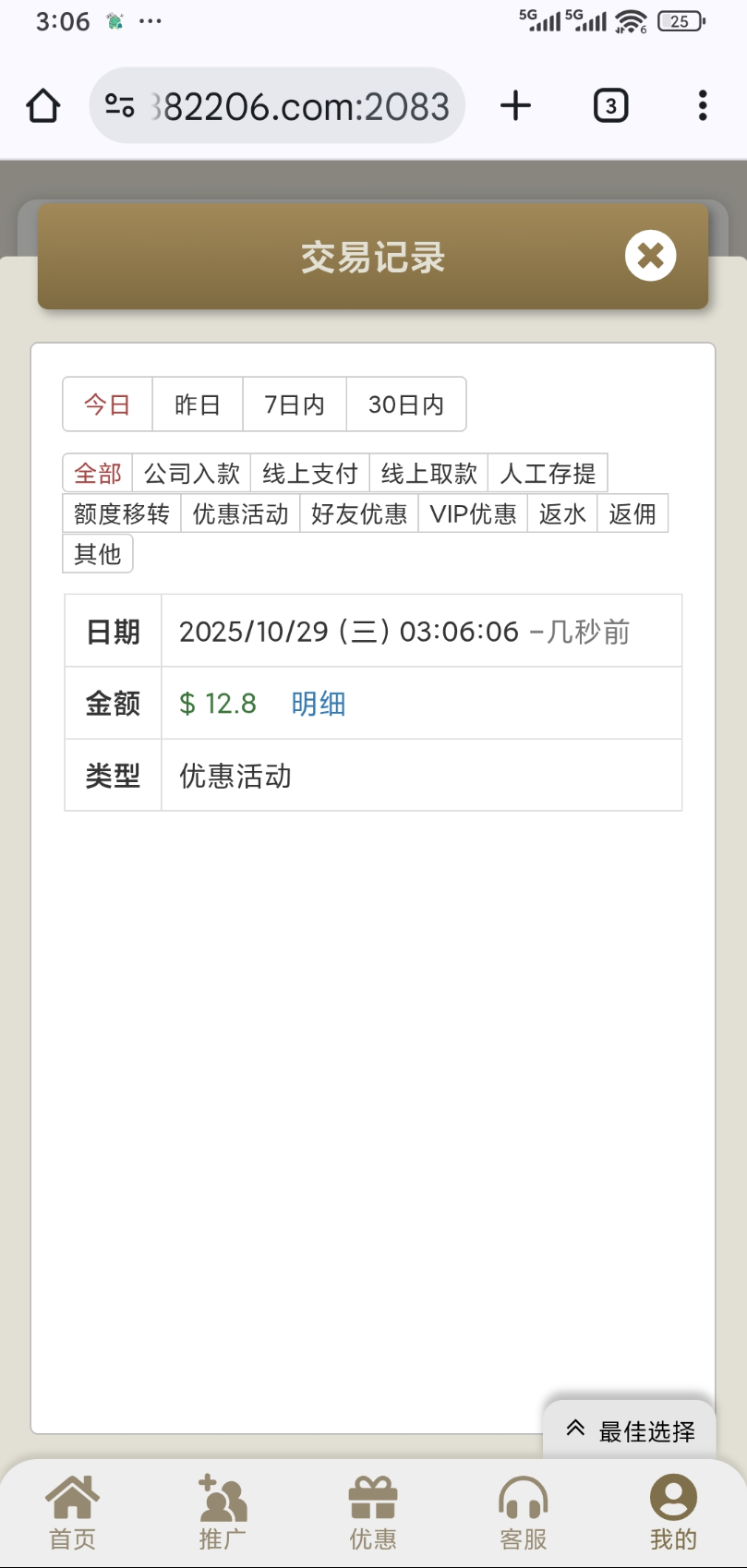The height and width of the screenshot is (1568, 747).
Task: Tap the 最佳选择 floating button
Action: tap(631, 1431)
